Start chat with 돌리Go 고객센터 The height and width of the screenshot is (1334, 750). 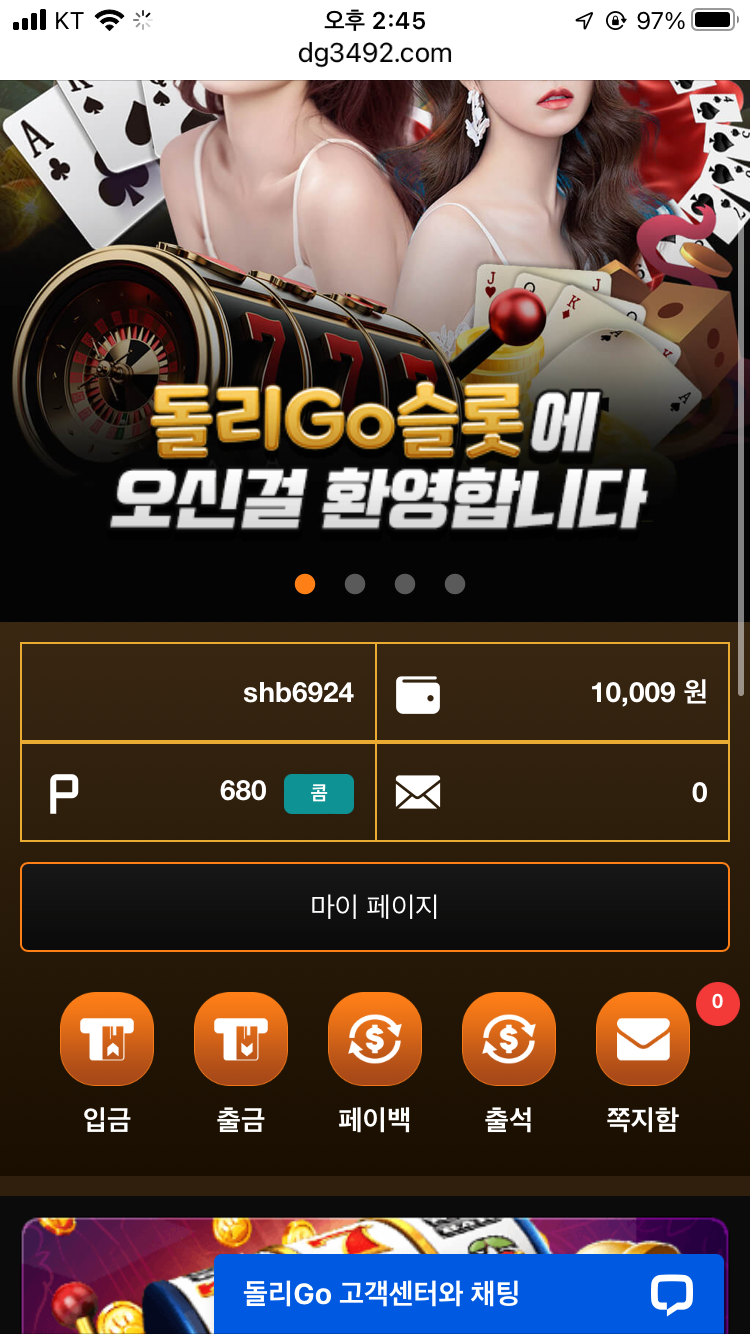[468, 1294]
